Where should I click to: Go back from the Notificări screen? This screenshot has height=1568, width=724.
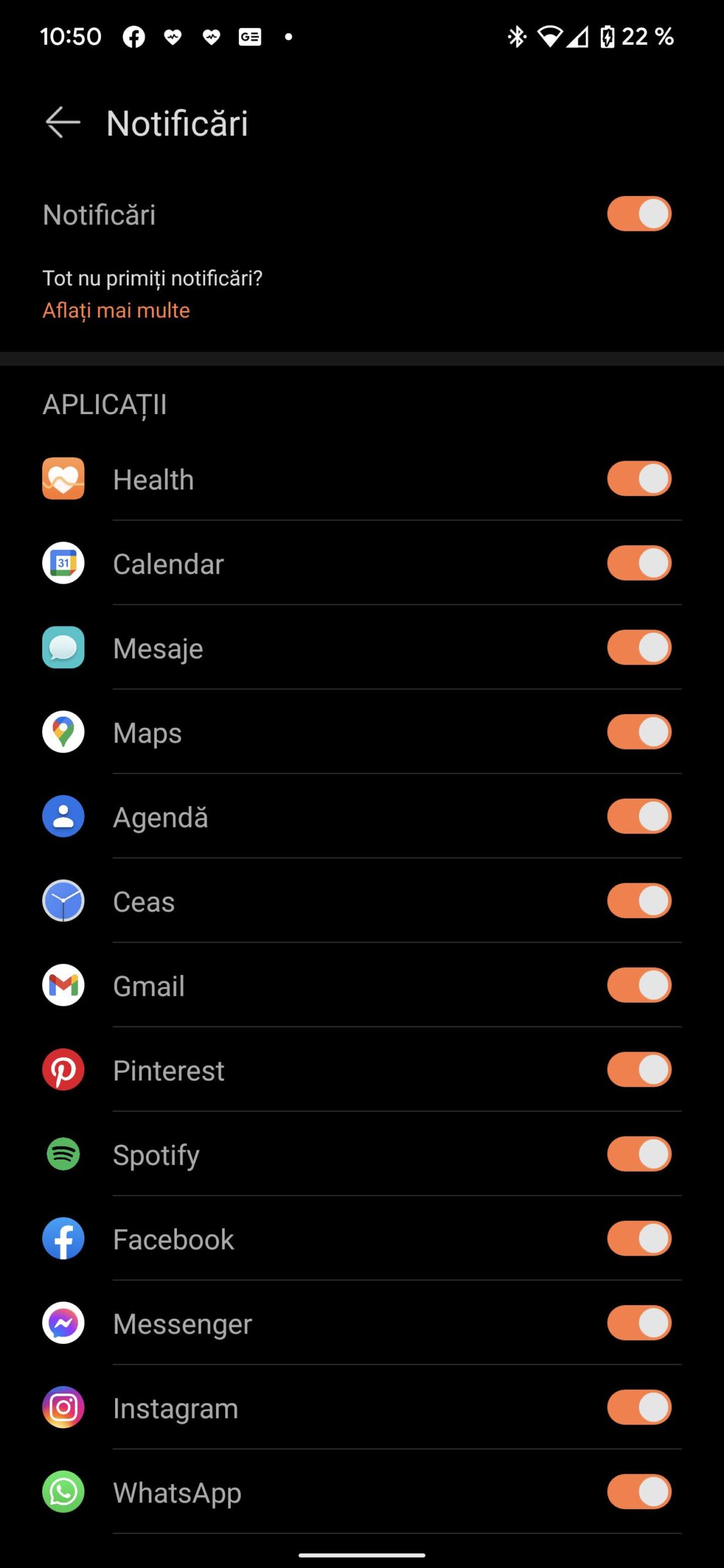[63, 123]
